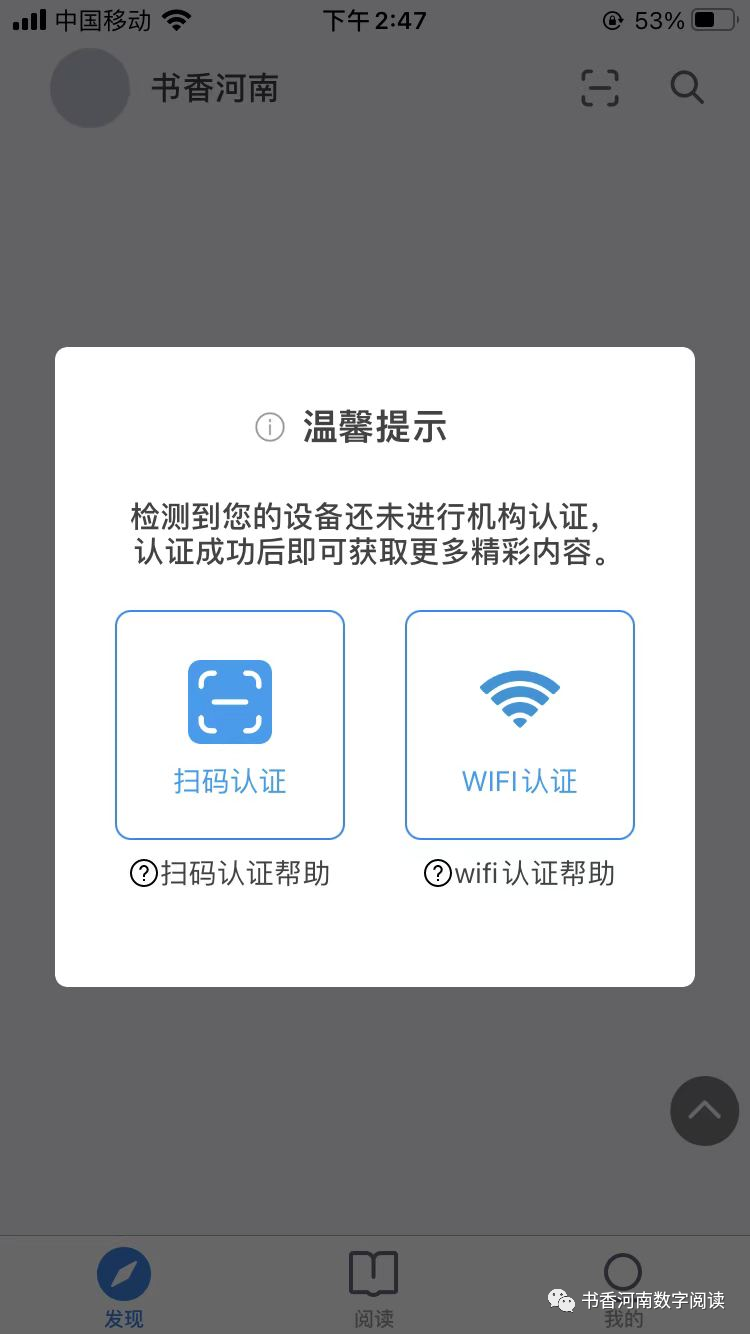The image size is (750, 1334).
Task: Choose WIFI认证 authentication option
Action: (x=520, y=725)
